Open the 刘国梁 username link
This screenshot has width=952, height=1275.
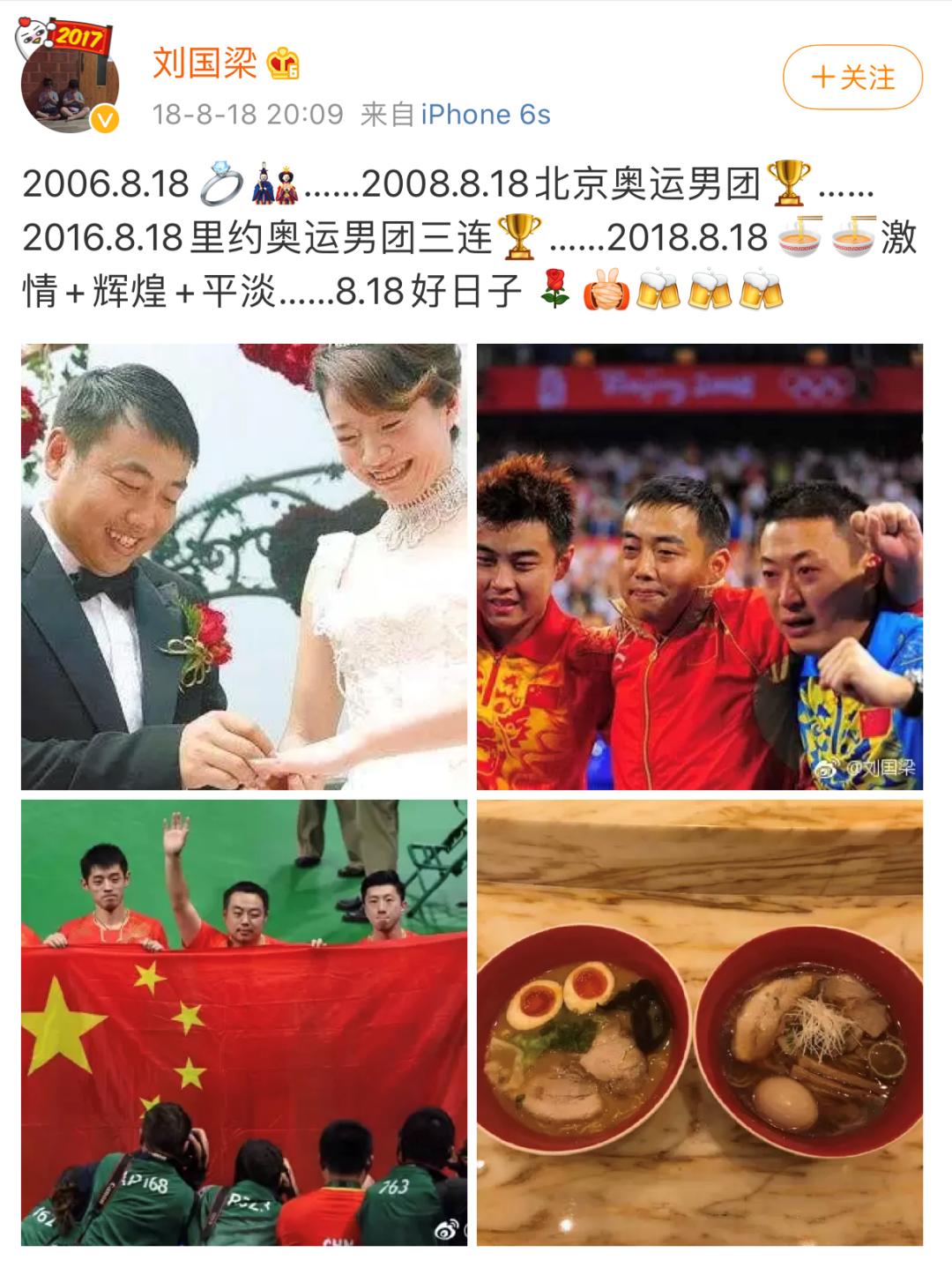205,63
